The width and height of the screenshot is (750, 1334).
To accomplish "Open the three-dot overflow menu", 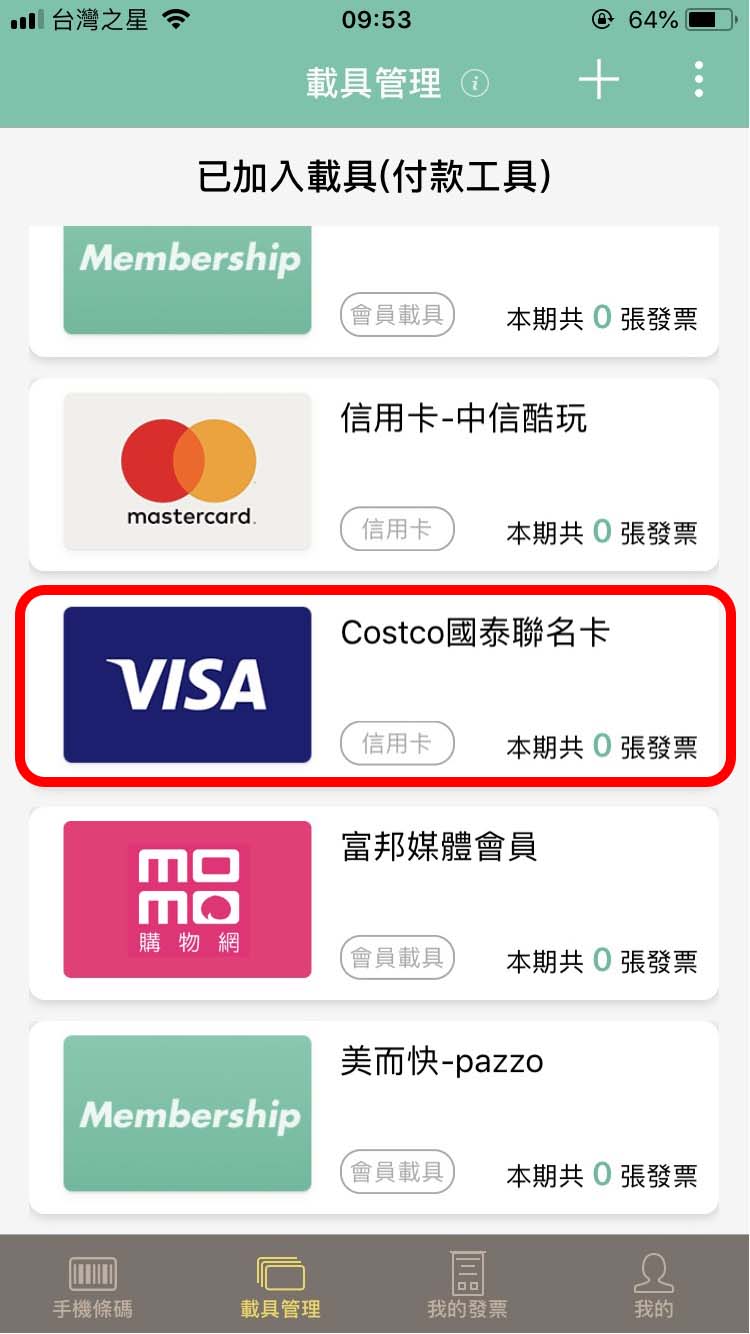I will click(x=698, y=80).
